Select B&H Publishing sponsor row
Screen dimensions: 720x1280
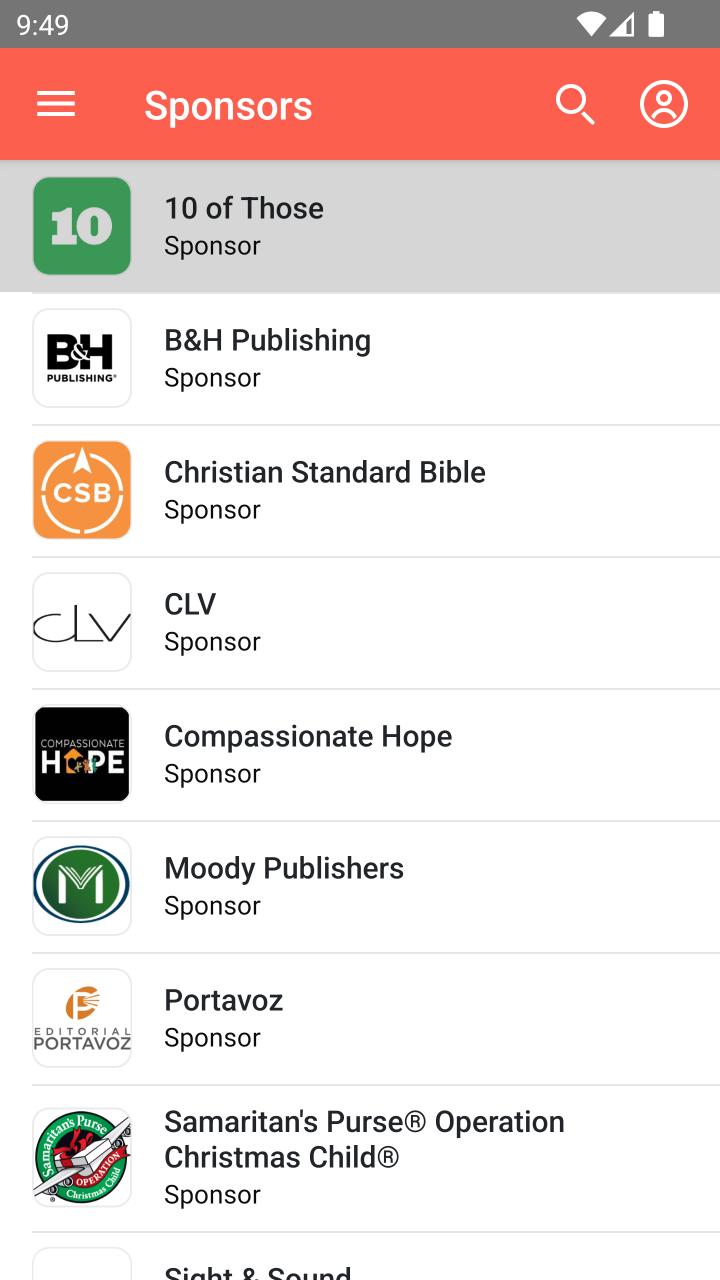[x=360, y=358]
